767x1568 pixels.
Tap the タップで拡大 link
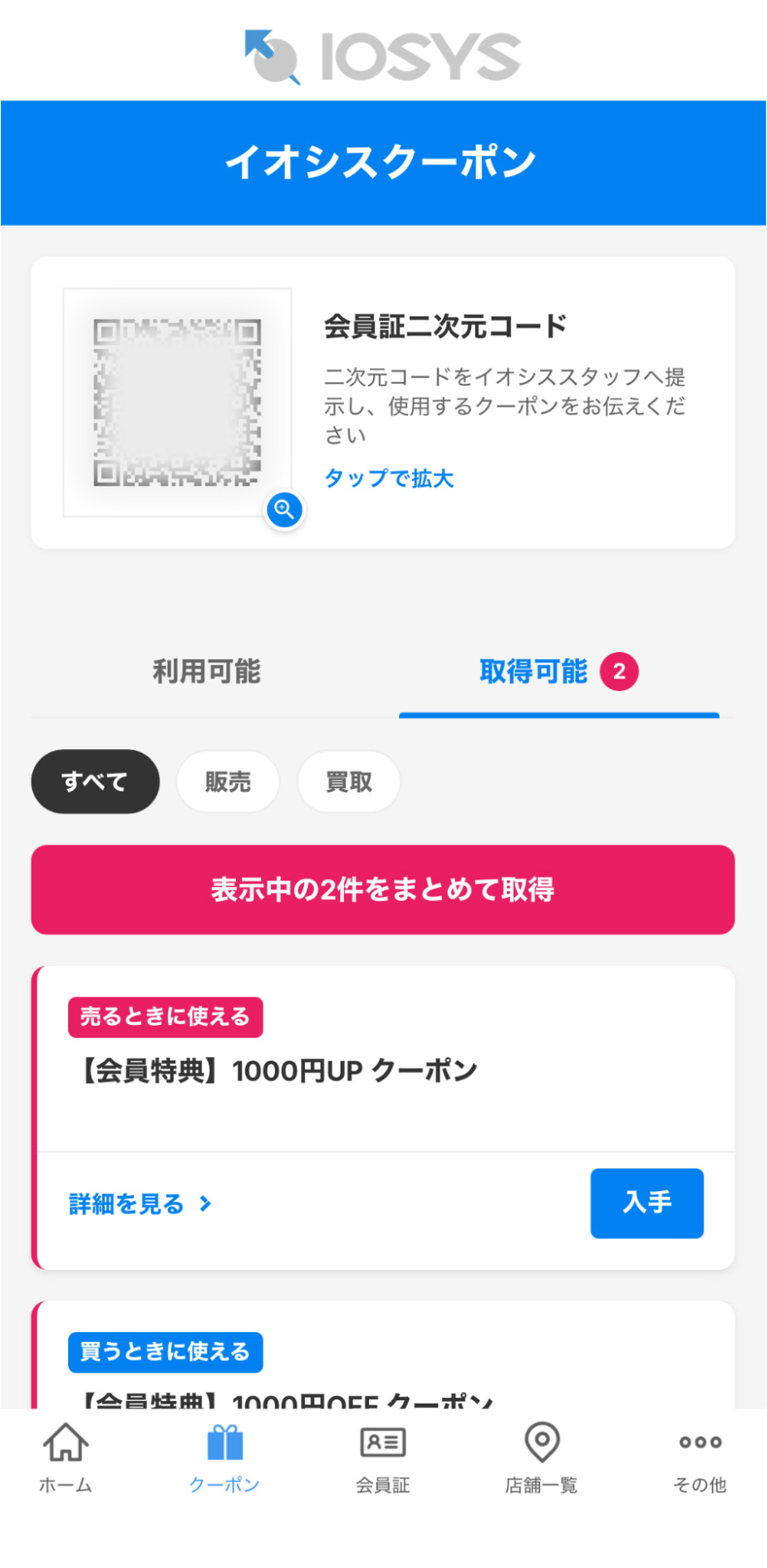point(389,478)
